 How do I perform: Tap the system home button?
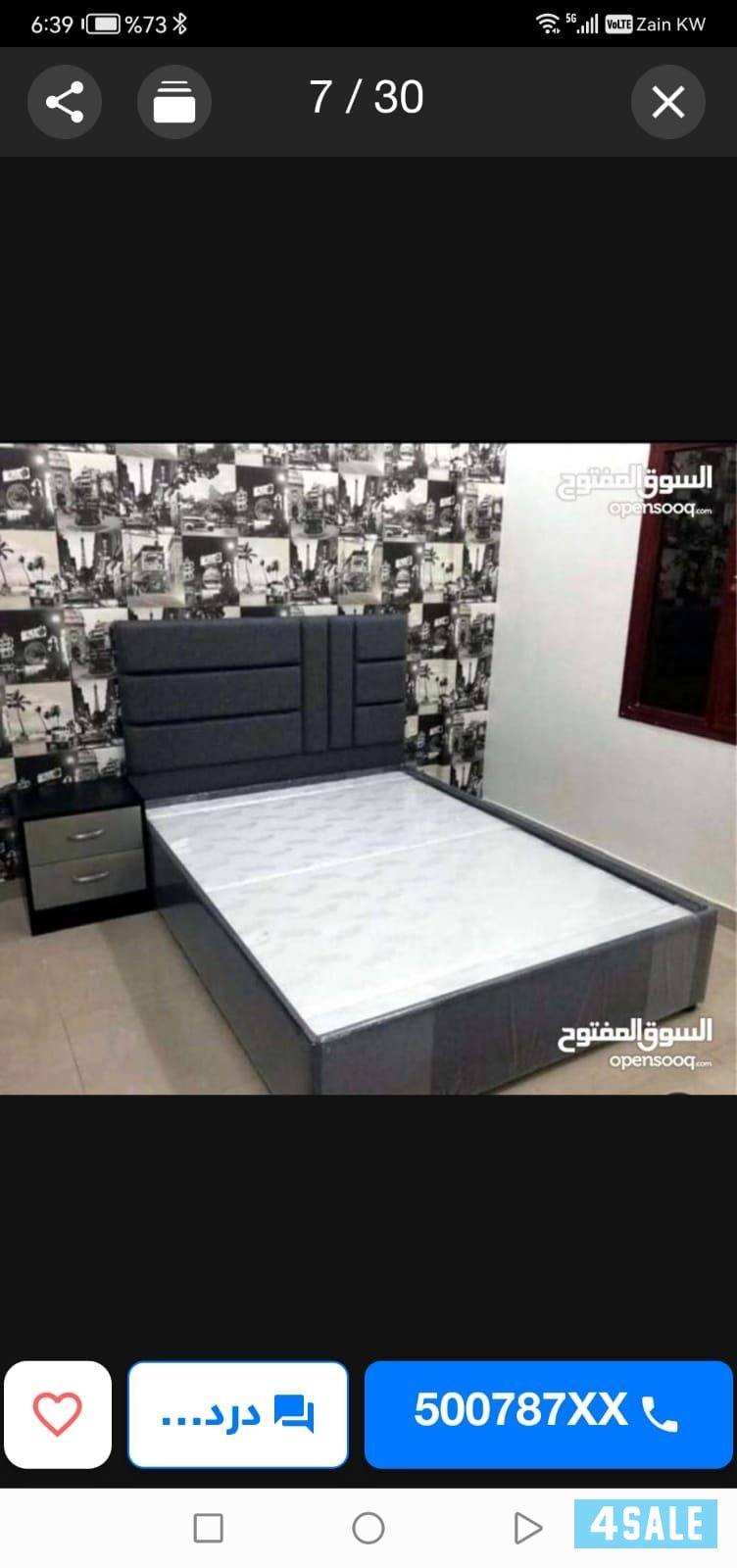368,1527
